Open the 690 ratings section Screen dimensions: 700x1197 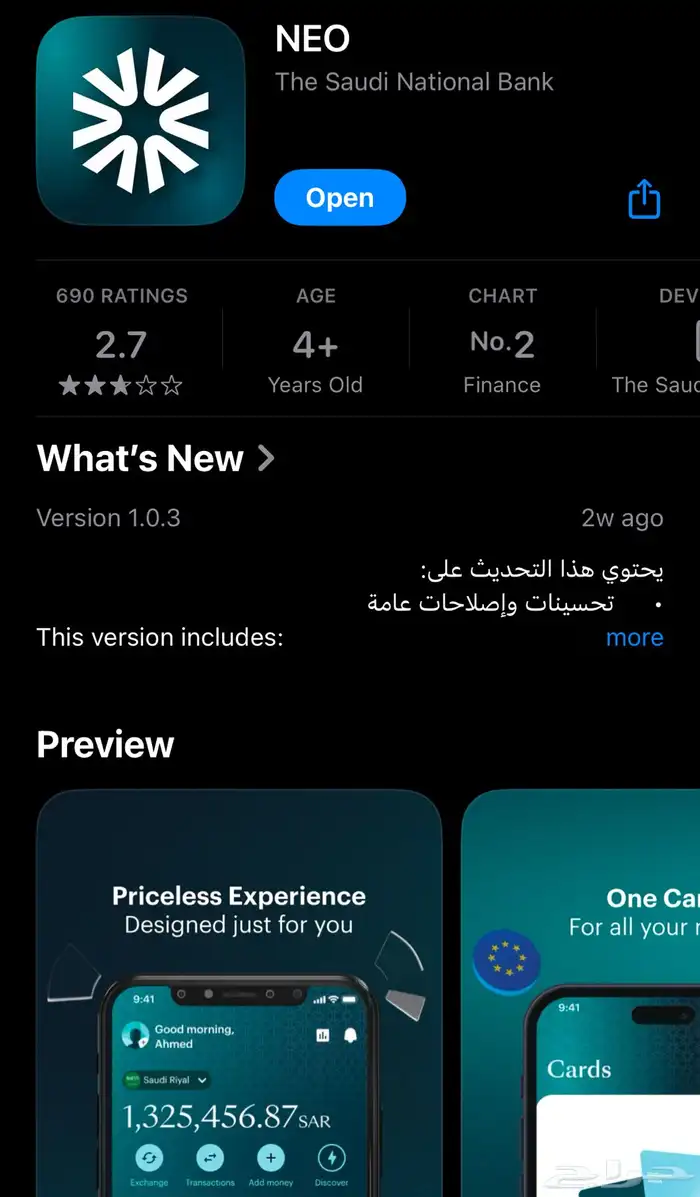(x=121, y=341)
